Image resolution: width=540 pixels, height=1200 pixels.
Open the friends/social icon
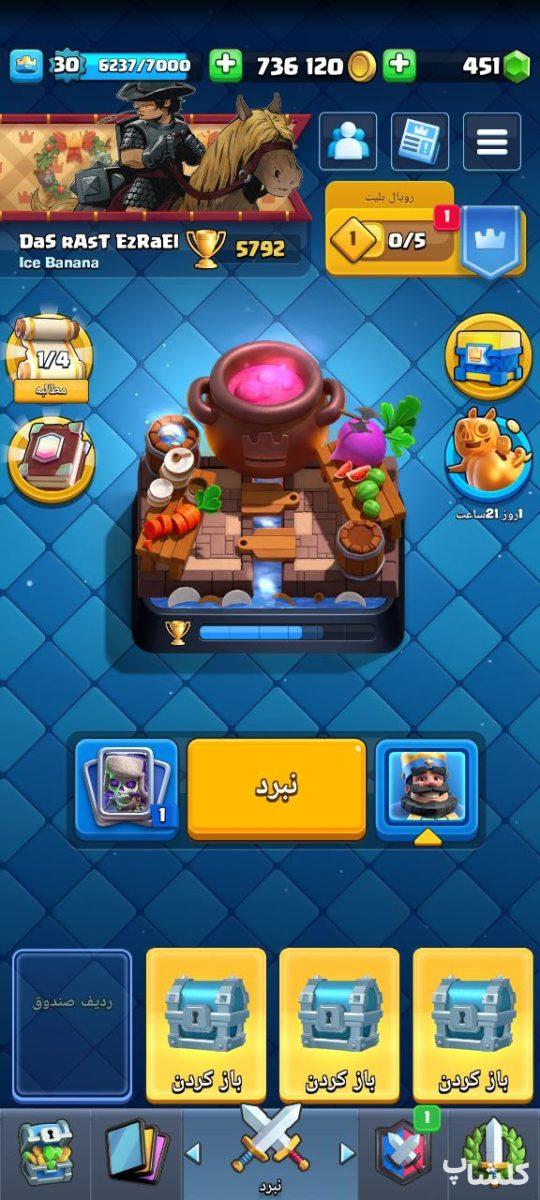tap(348, 142)
